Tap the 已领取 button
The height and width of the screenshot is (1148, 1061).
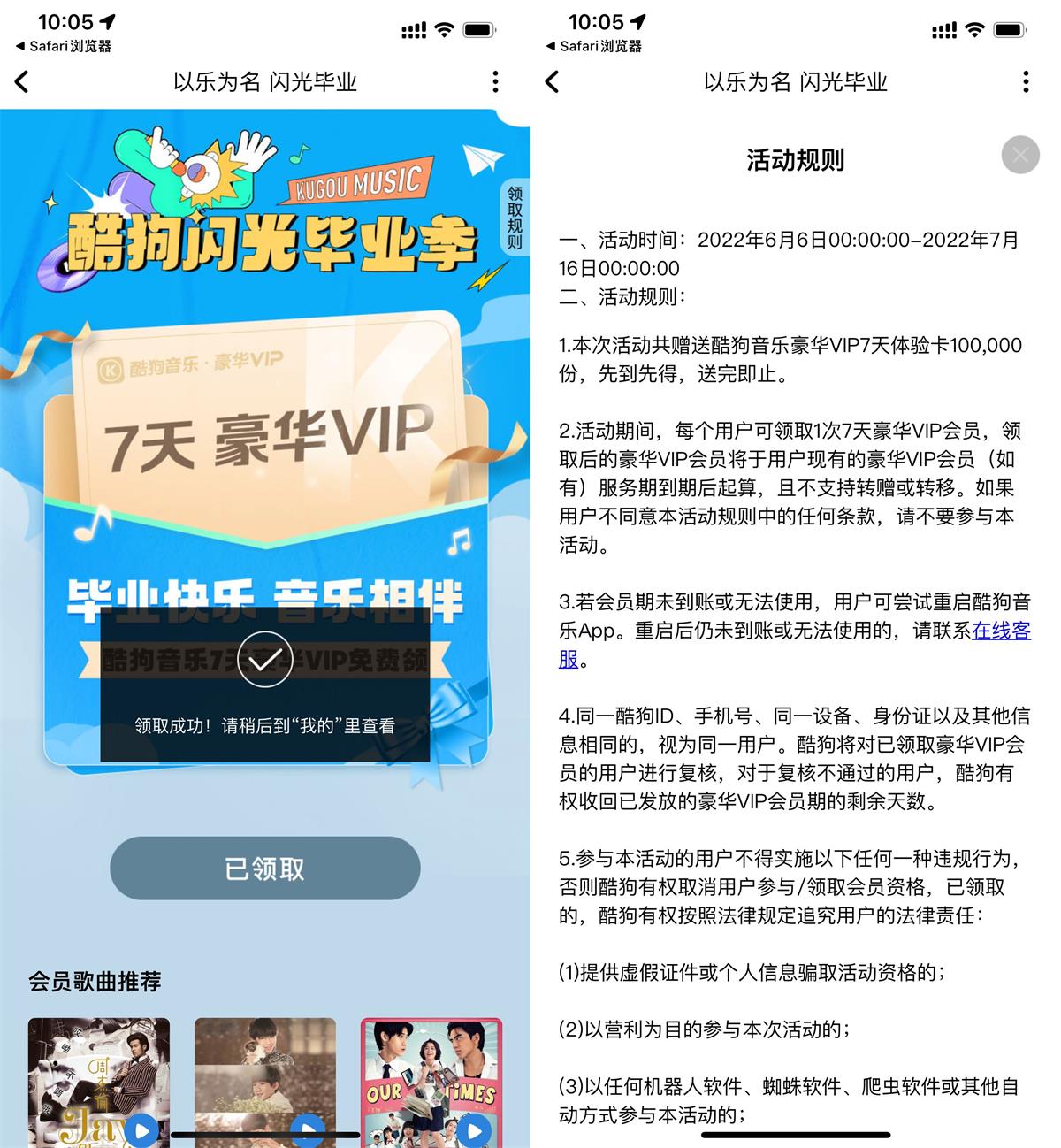pos(264,869)
